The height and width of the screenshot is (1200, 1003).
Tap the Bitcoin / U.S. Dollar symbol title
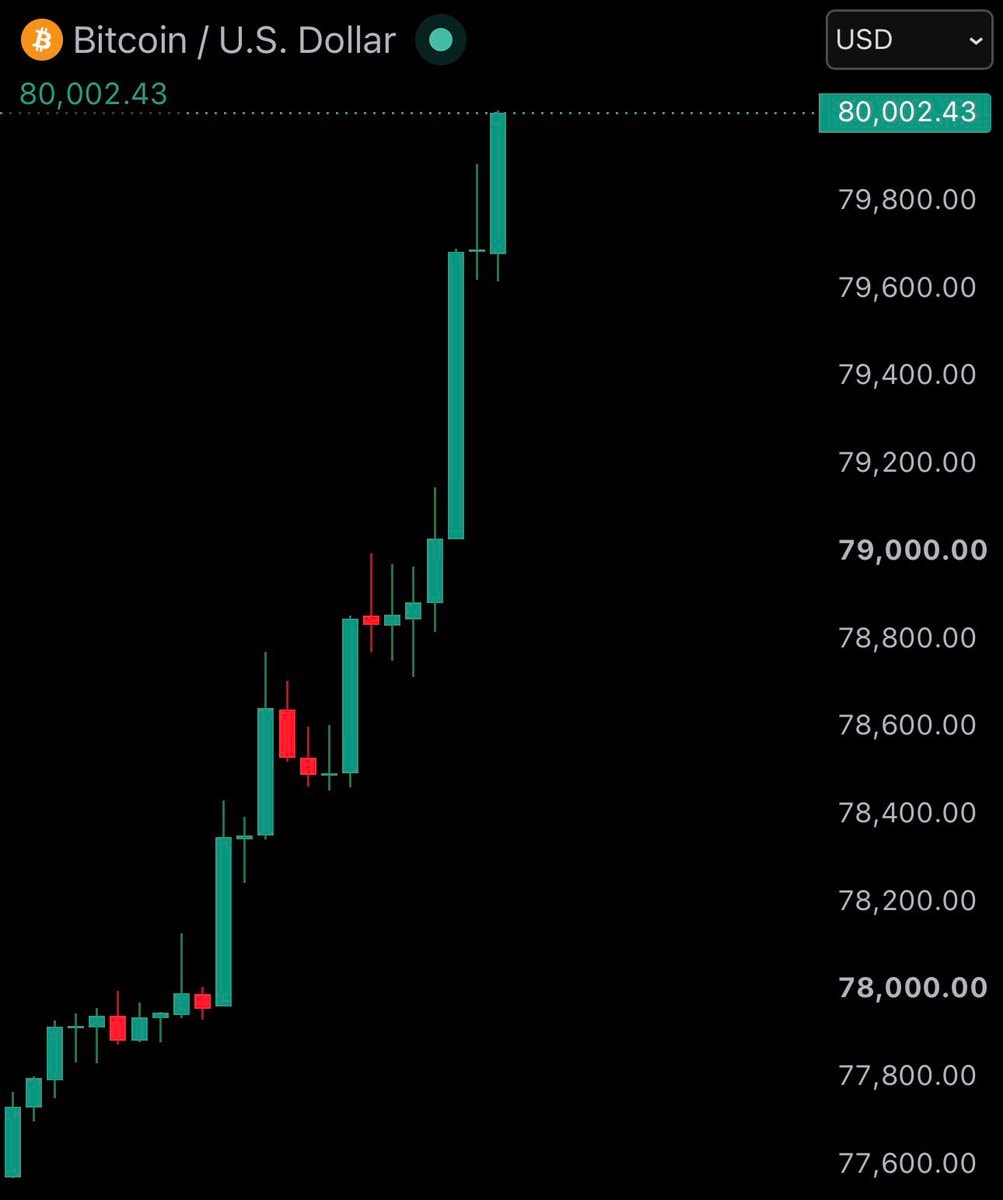coord(235,40)
